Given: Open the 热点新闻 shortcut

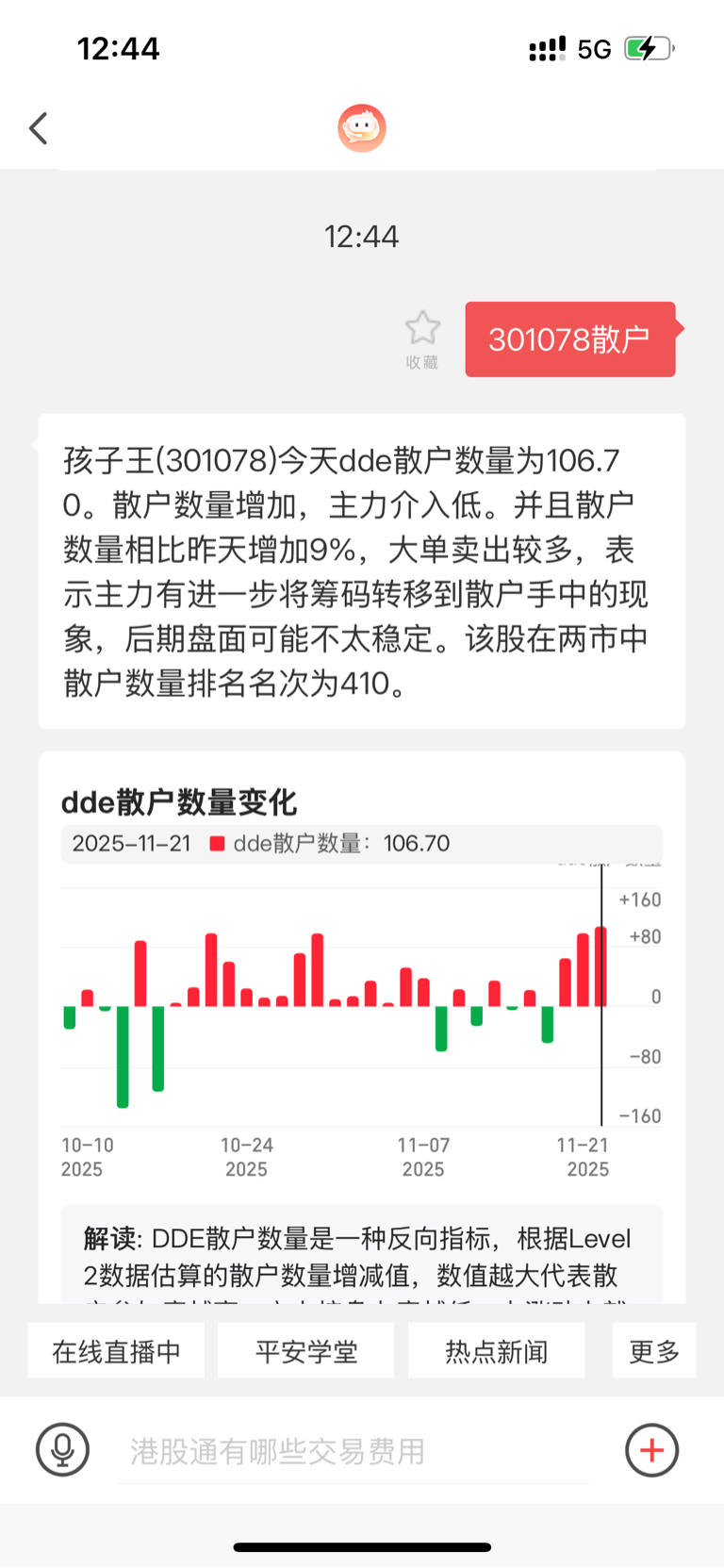Looking at the screenshot, I should (496, 1351).
